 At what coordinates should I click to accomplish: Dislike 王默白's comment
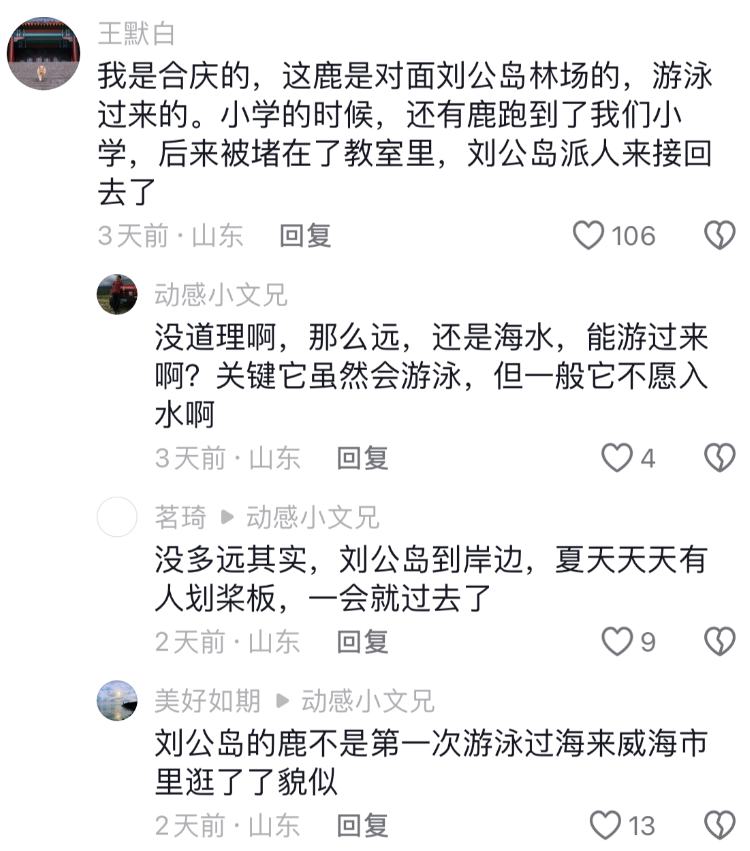[x=720, y=236]
